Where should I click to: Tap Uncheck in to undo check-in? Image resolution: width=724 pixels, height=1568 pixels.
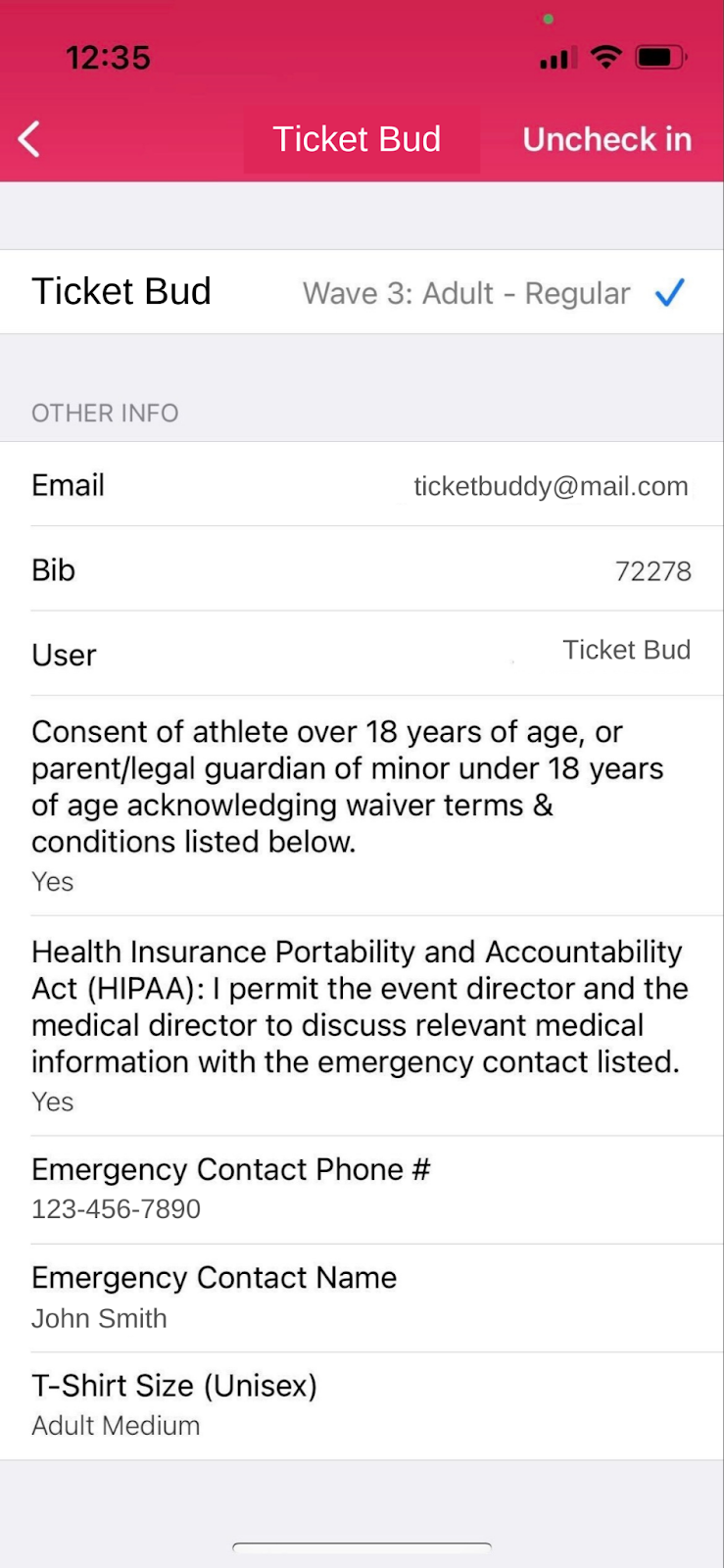607,139
